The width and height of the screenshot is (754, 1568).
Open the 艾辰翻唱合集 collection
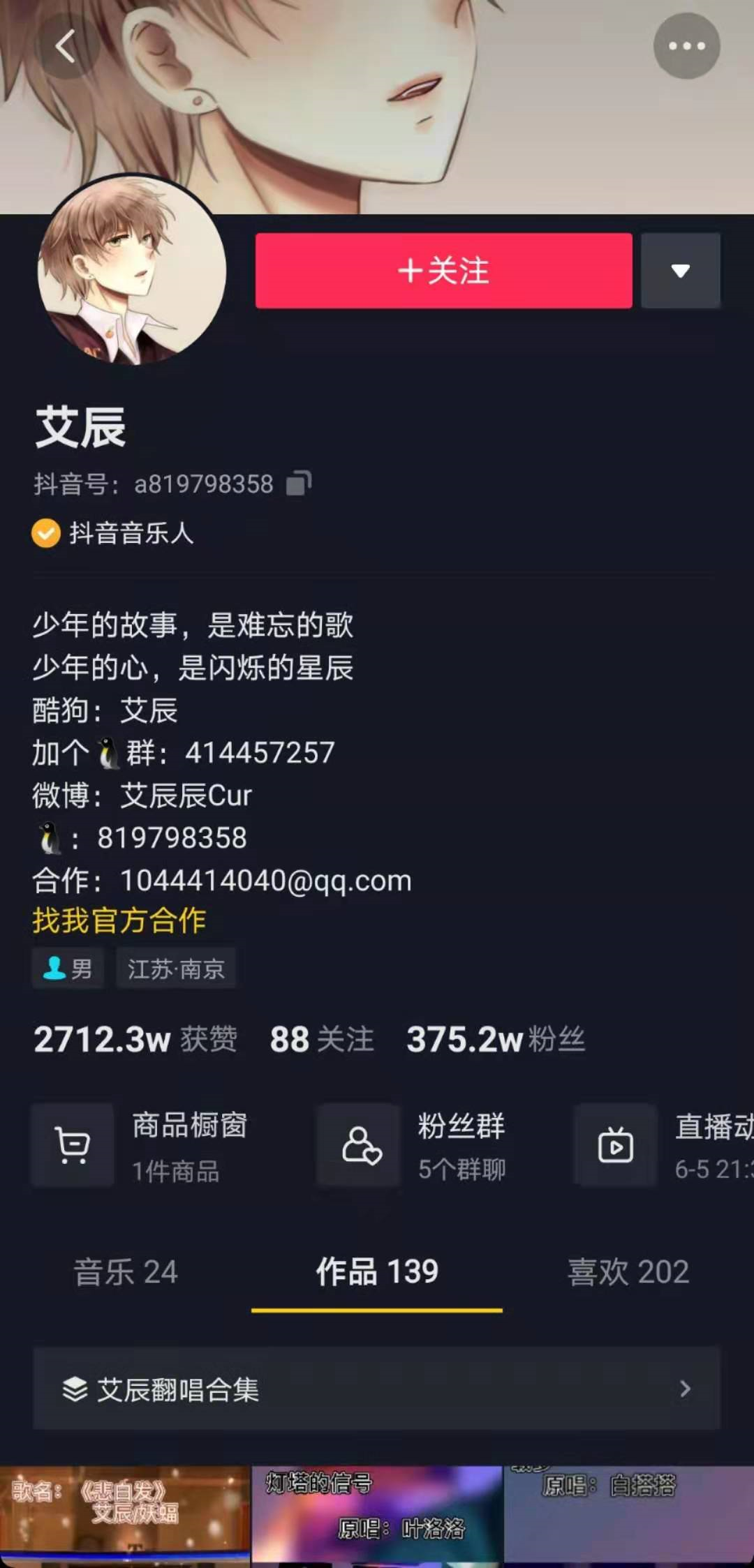pyautogui.click(x=377, y=1389)
